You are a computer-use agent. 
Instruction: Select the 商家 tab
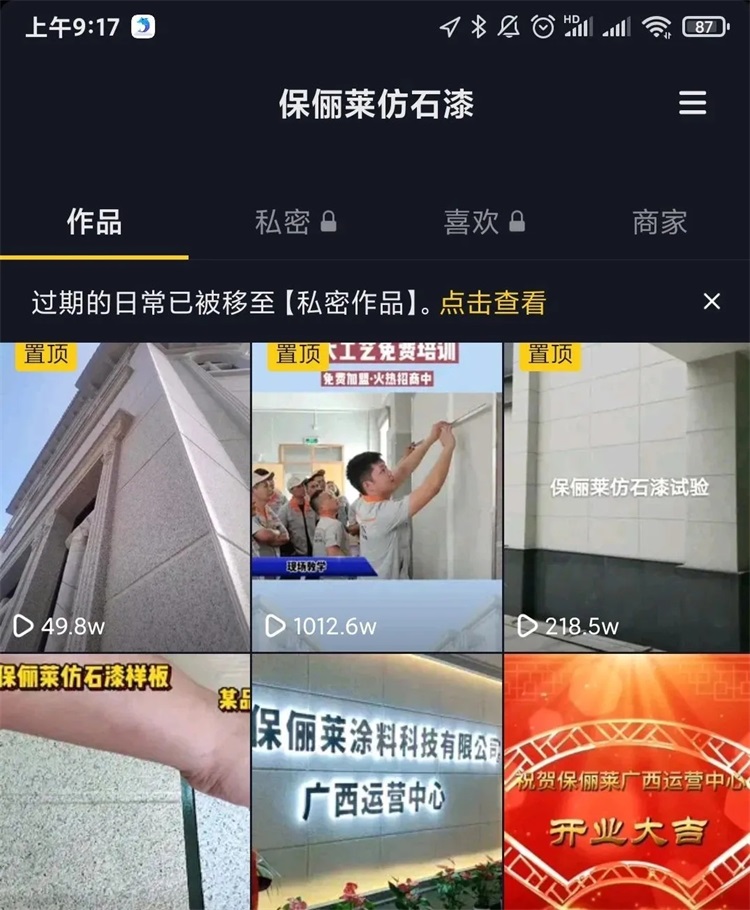point(659,222)
